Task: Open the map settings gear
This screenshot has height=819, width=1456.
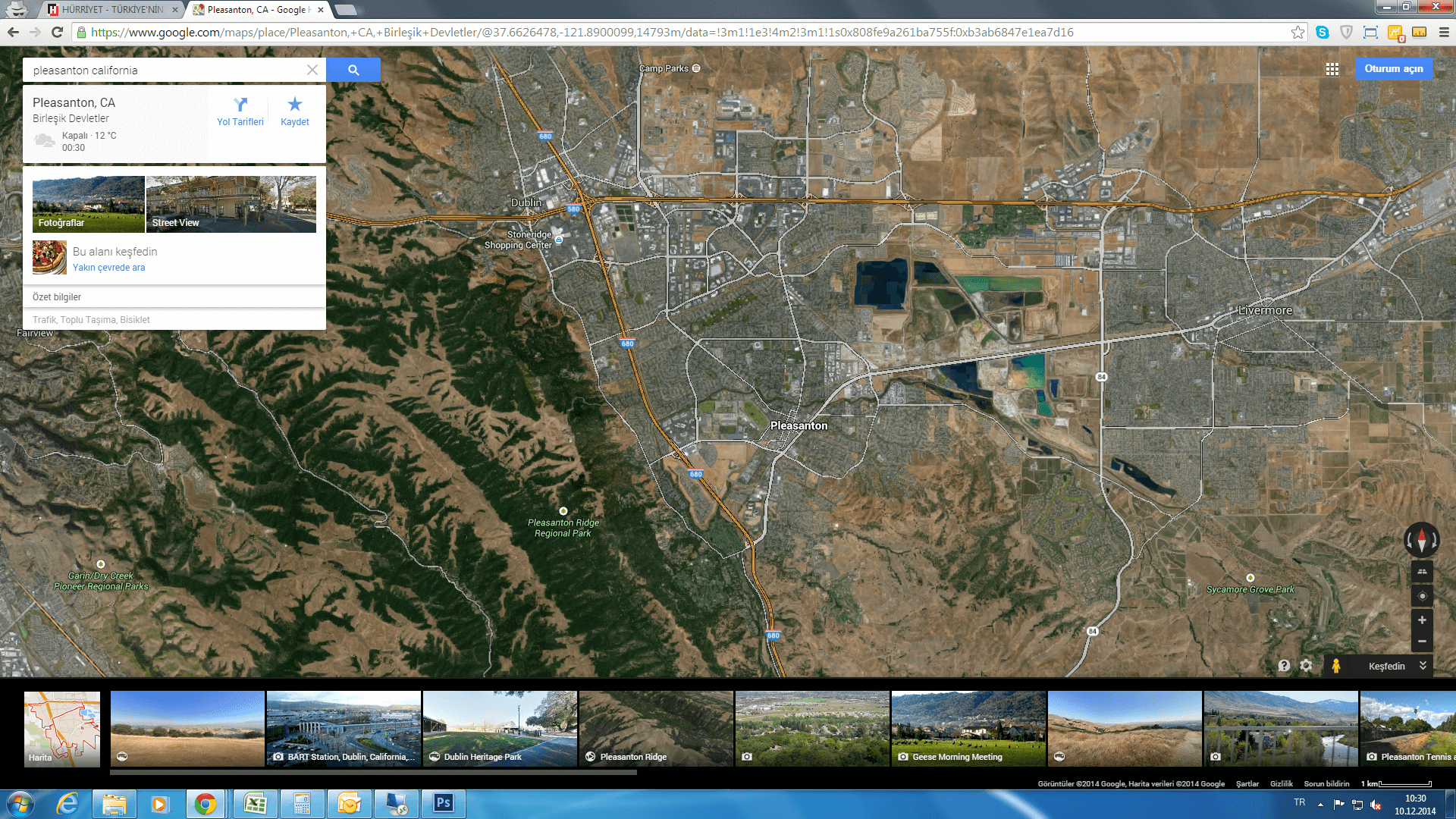Action: [x=1306, y=666]
